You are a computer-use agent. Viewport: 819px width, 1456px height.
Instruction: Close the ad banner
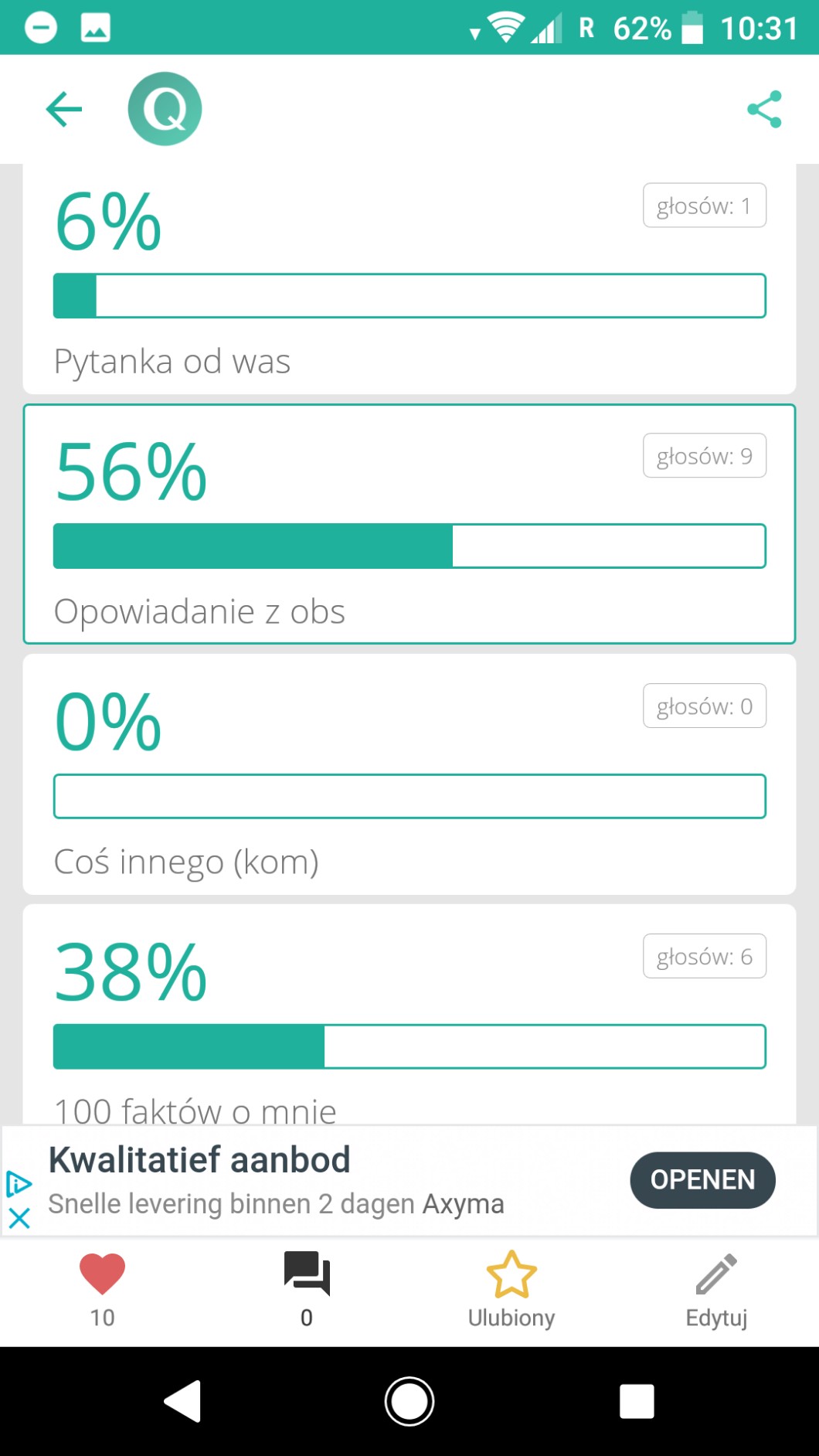click(19, 1219)
